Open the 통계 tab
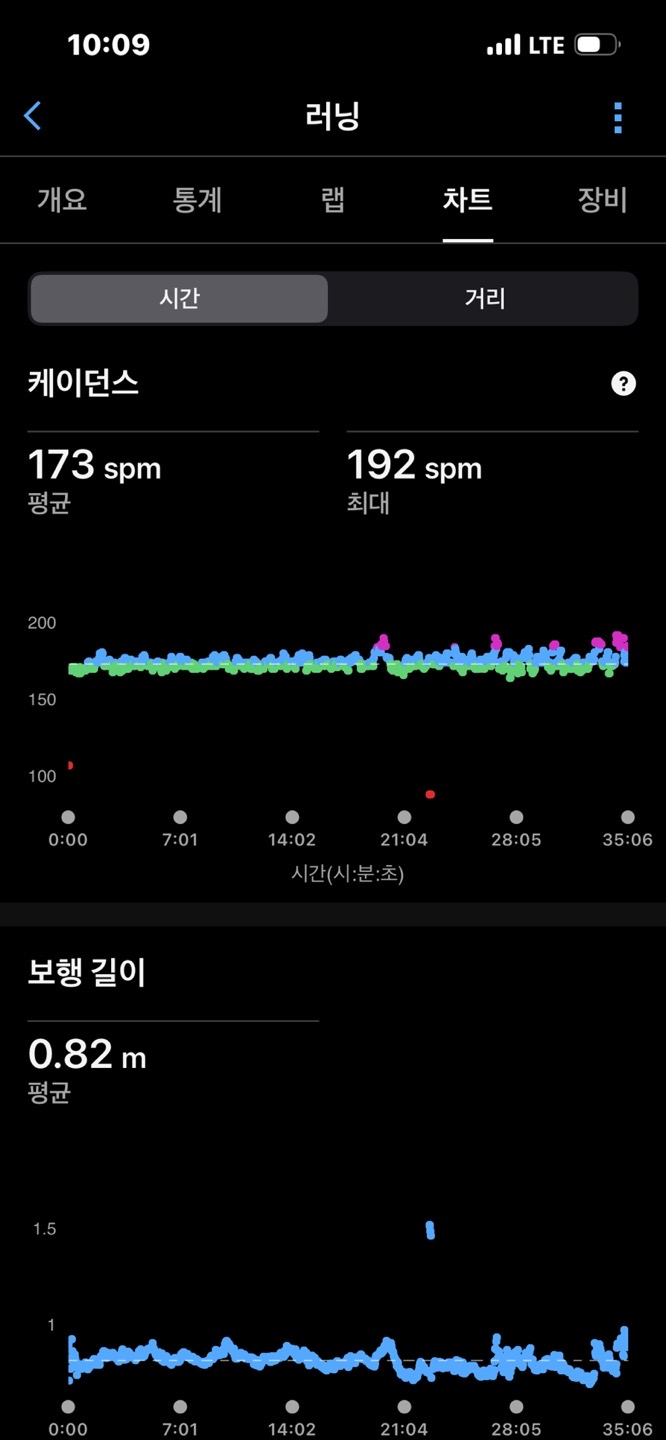The image size is (666, 1440). 197,199
